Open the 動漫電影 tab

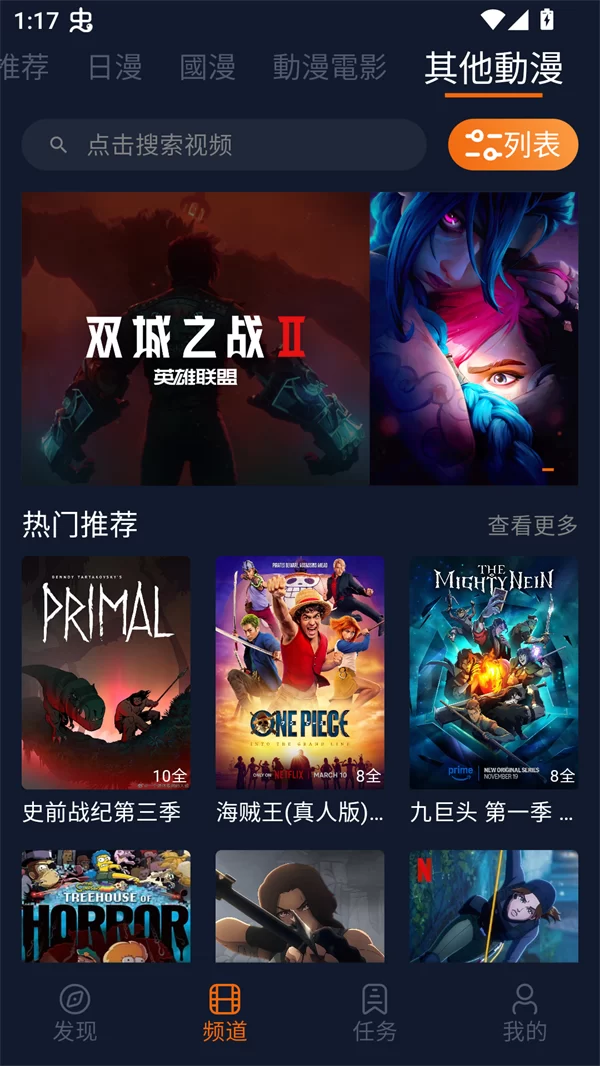point(329,67)
